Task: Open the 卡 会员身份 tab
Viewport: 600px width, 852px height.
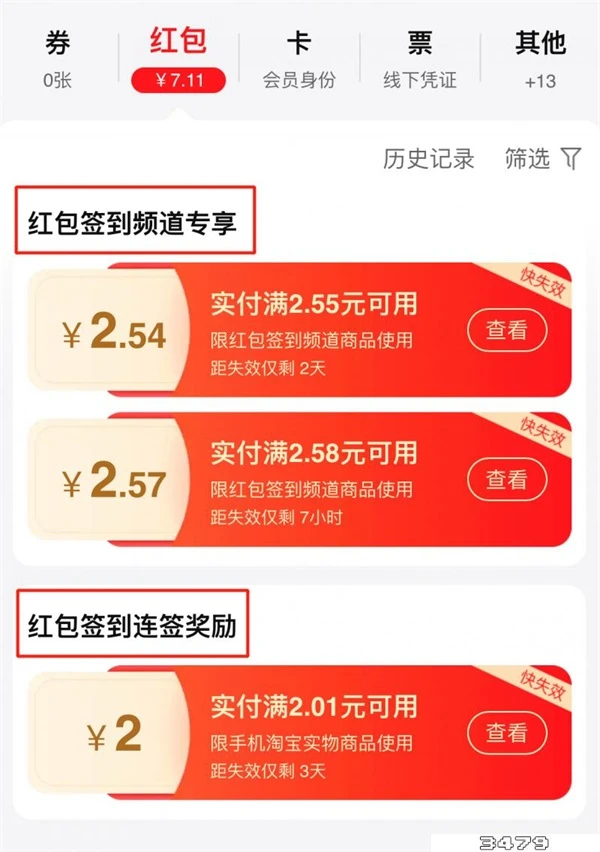Action: pyautogui.click(x=298, y=58)
